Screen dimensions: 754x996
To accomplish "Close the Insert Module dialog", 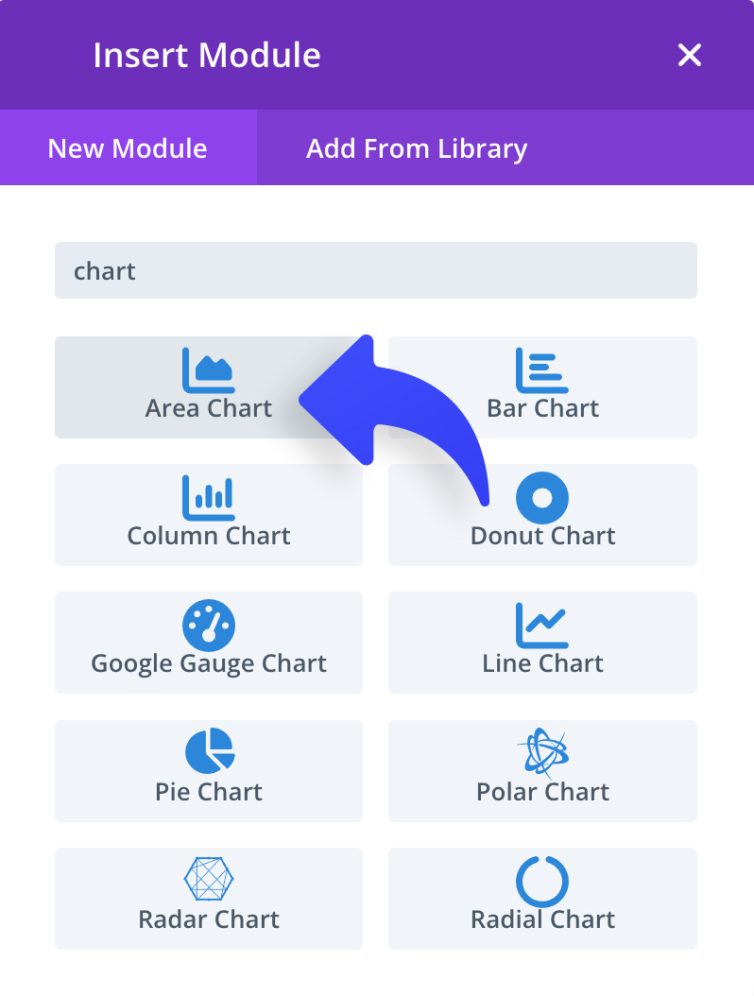I will 689,55.
